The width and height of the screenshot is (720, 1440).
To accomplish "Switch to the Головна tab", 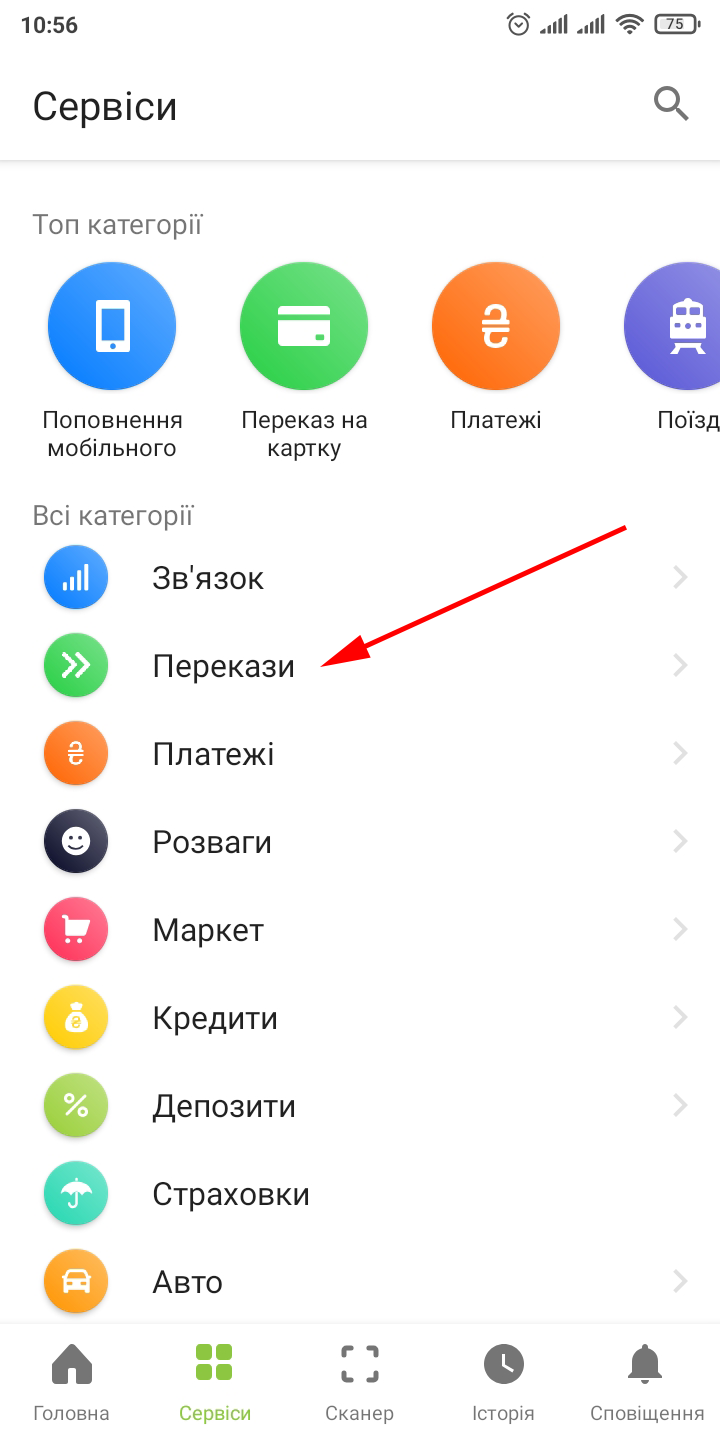I will click(71, 1382).
